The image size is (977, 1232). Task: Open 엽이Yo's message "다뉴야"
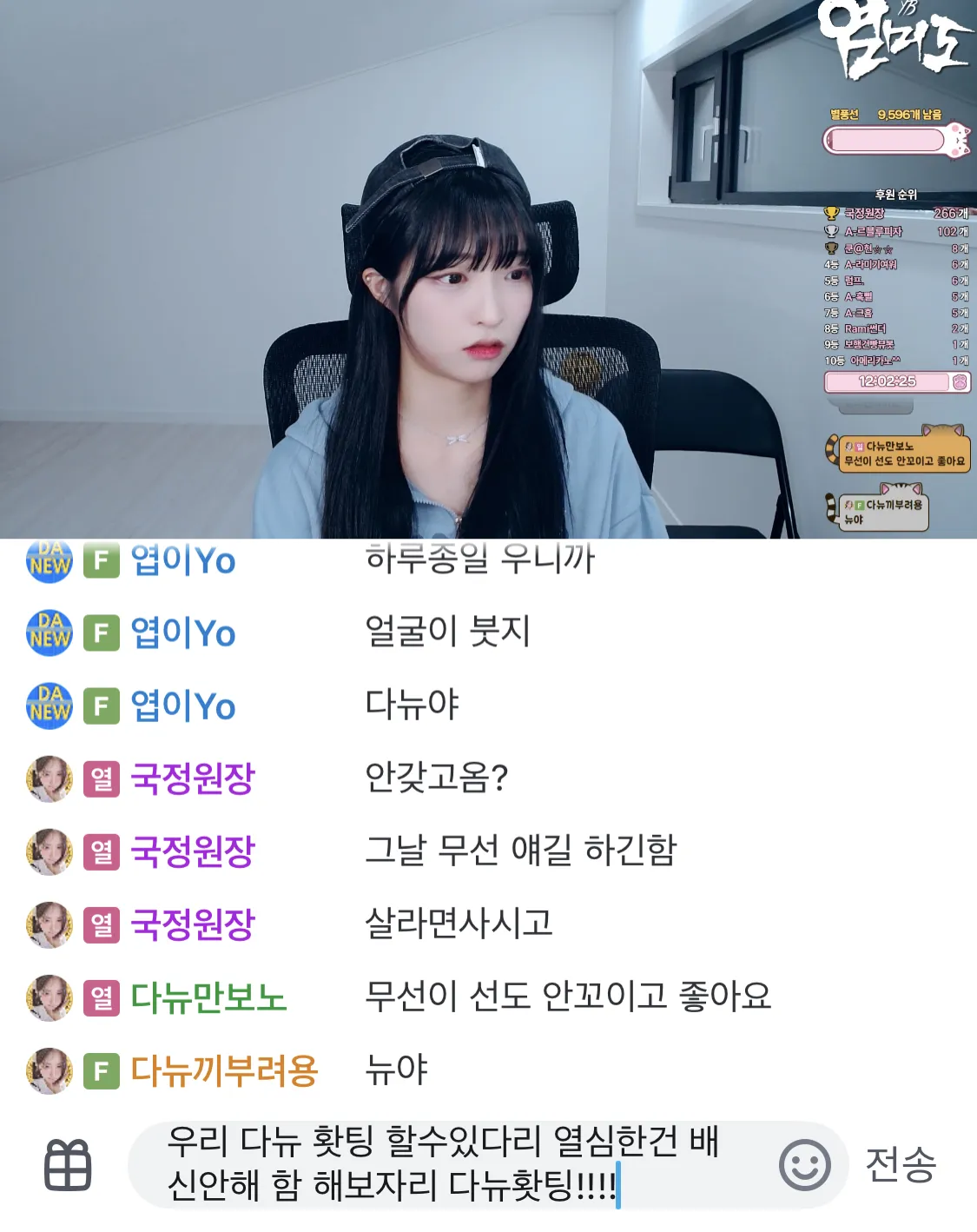[x=412, y=705]
